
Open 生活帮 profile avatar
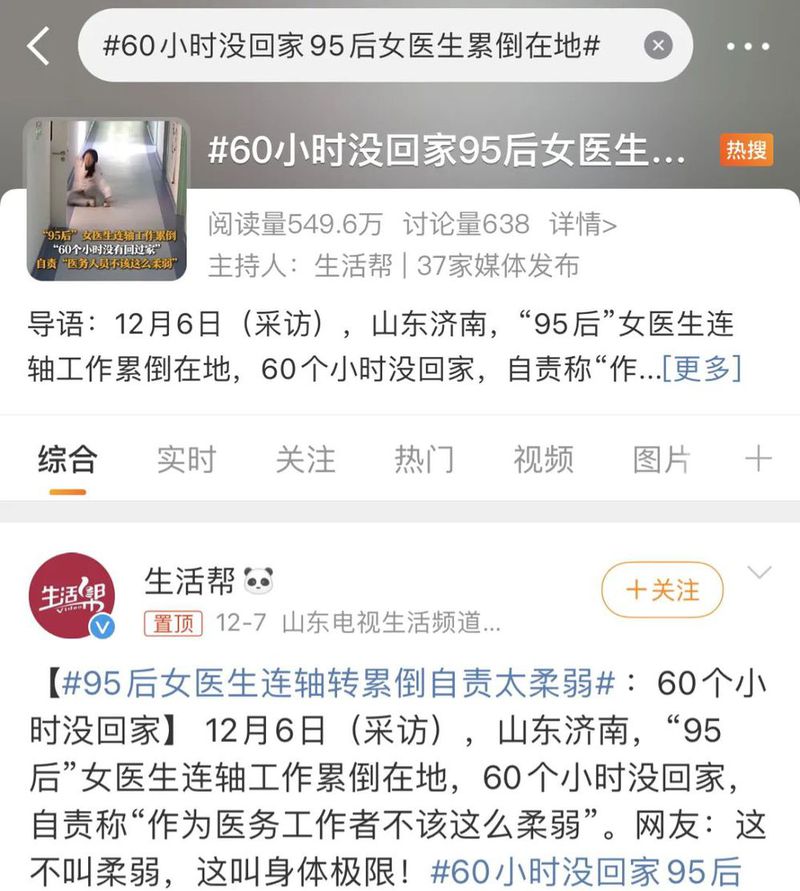coord(71,595)
